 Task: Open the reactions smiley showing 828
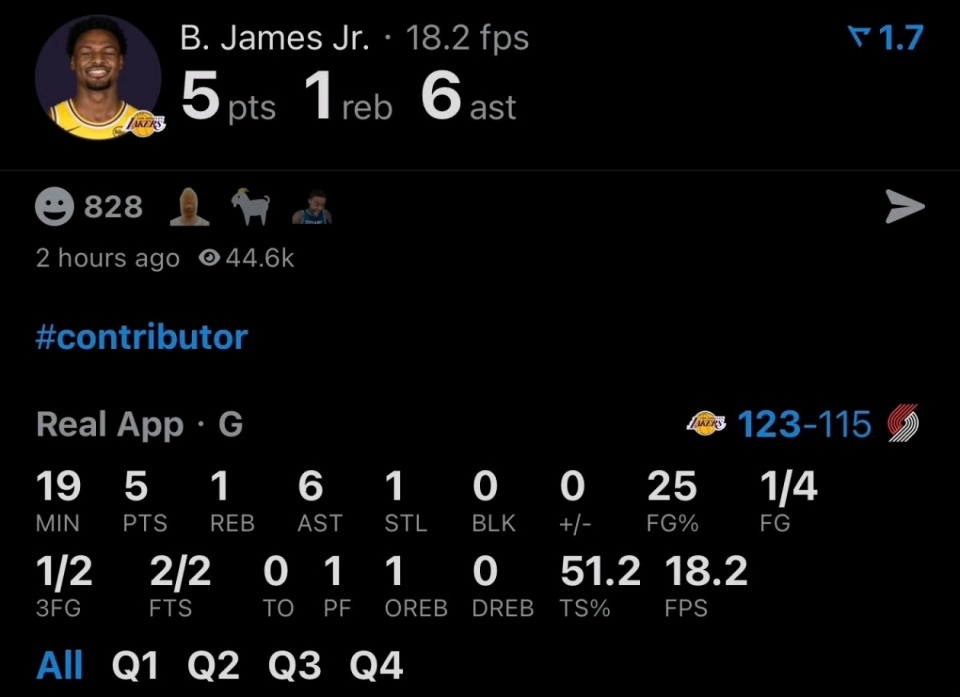(x=55, y=207)
